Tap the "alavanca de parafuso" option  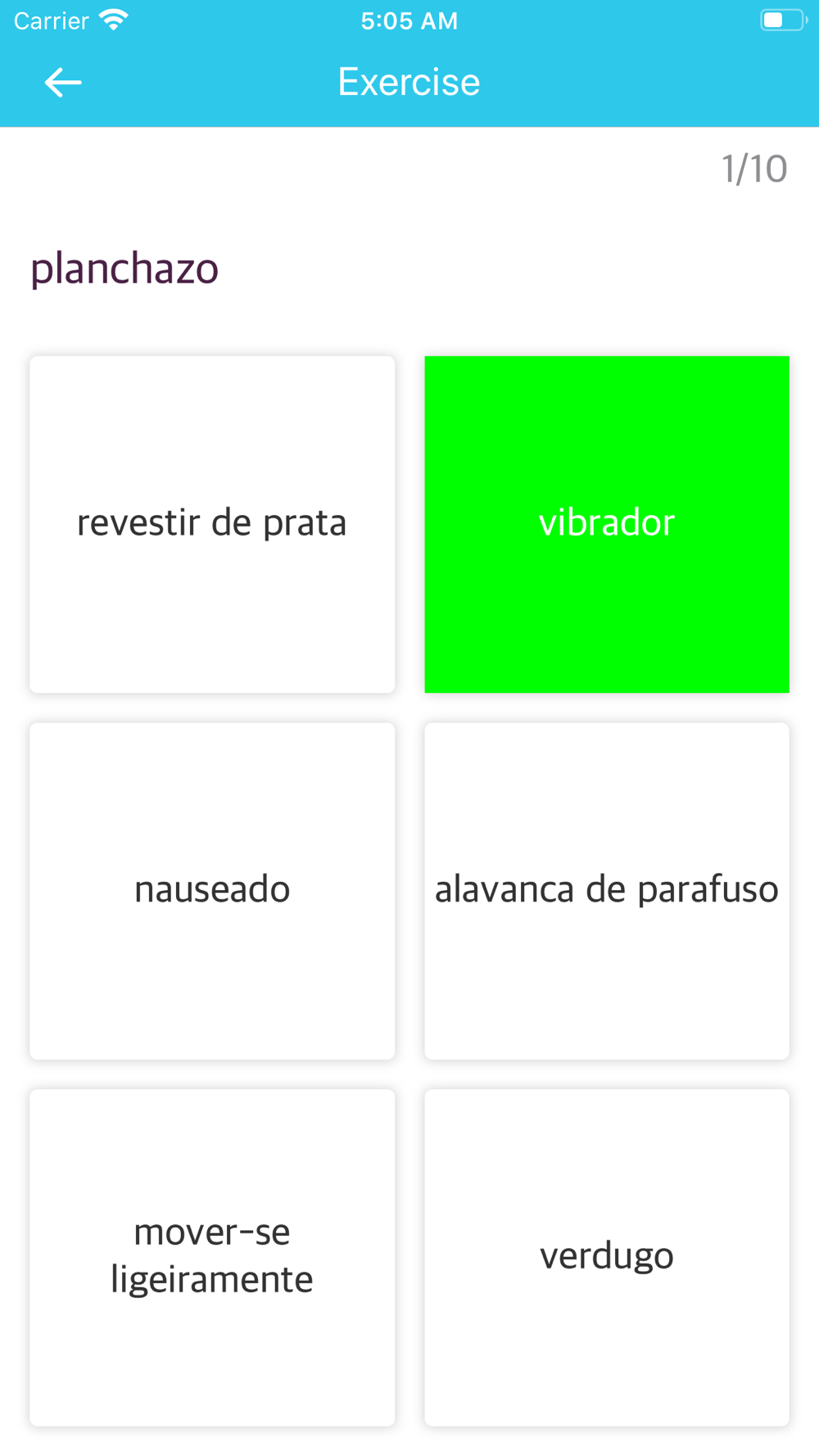[x=606, y=890]
